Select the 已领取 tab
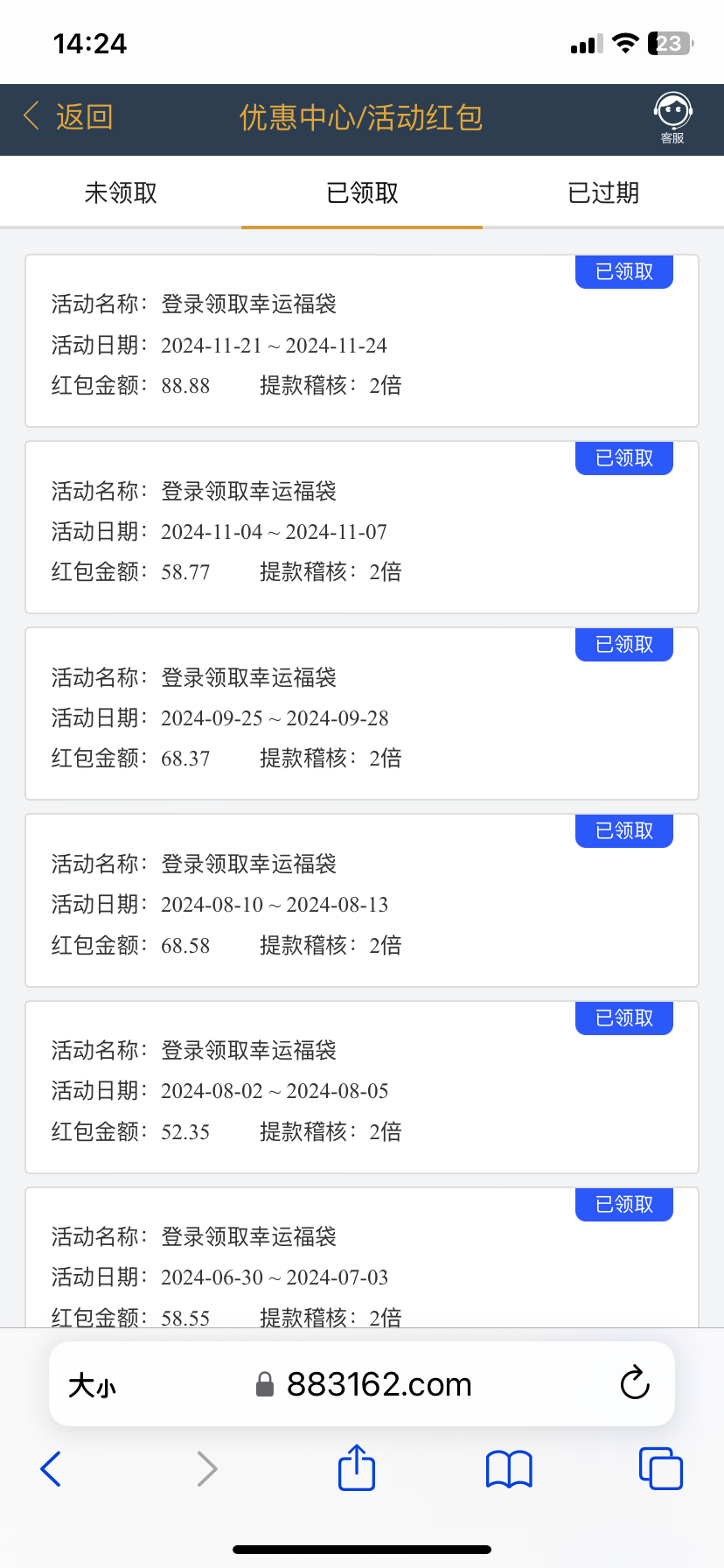724x1568 pixels. (362, 192)
